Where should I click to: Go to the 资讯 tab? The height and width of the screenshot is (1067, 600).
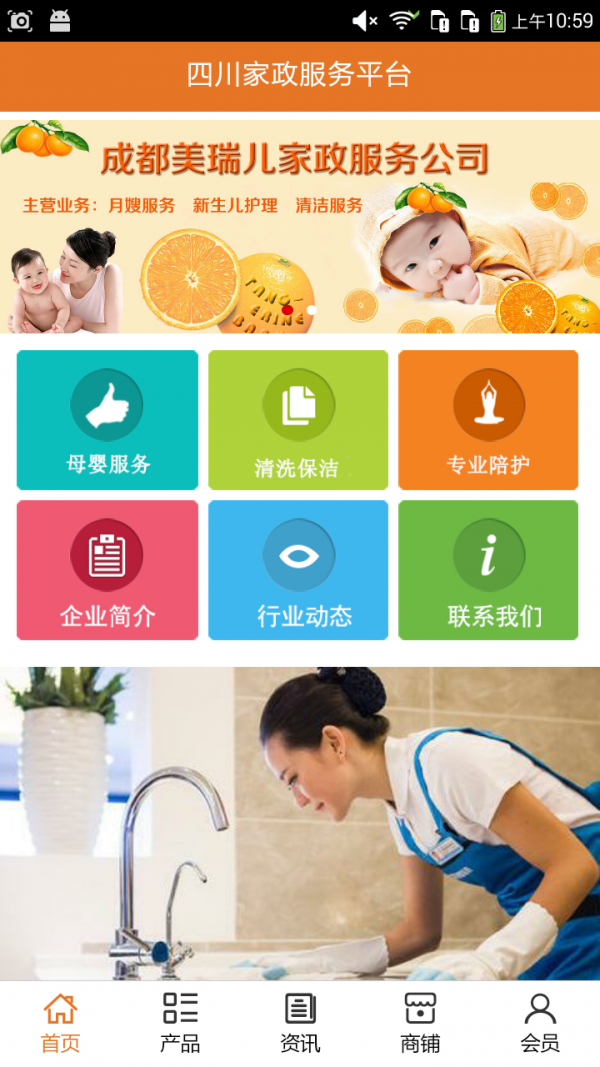(300, 1023)
